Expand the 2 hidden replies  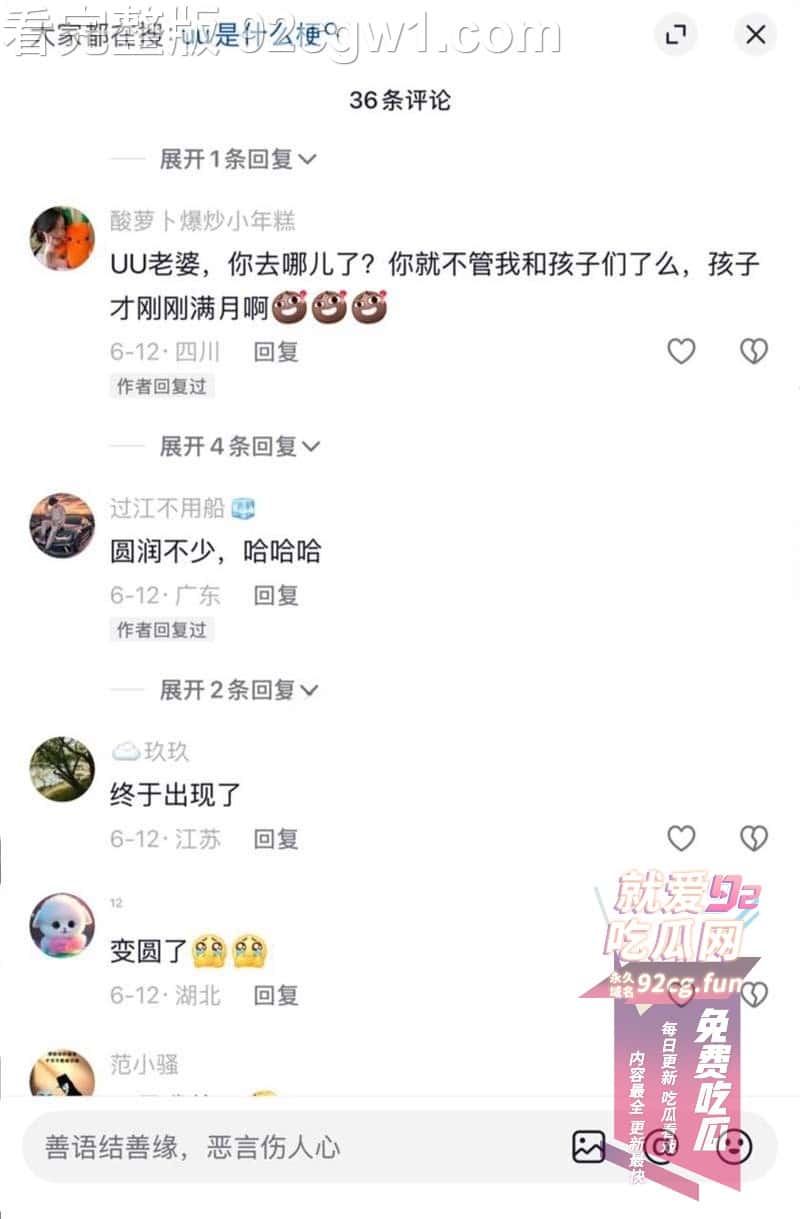(x=238, y=690)
